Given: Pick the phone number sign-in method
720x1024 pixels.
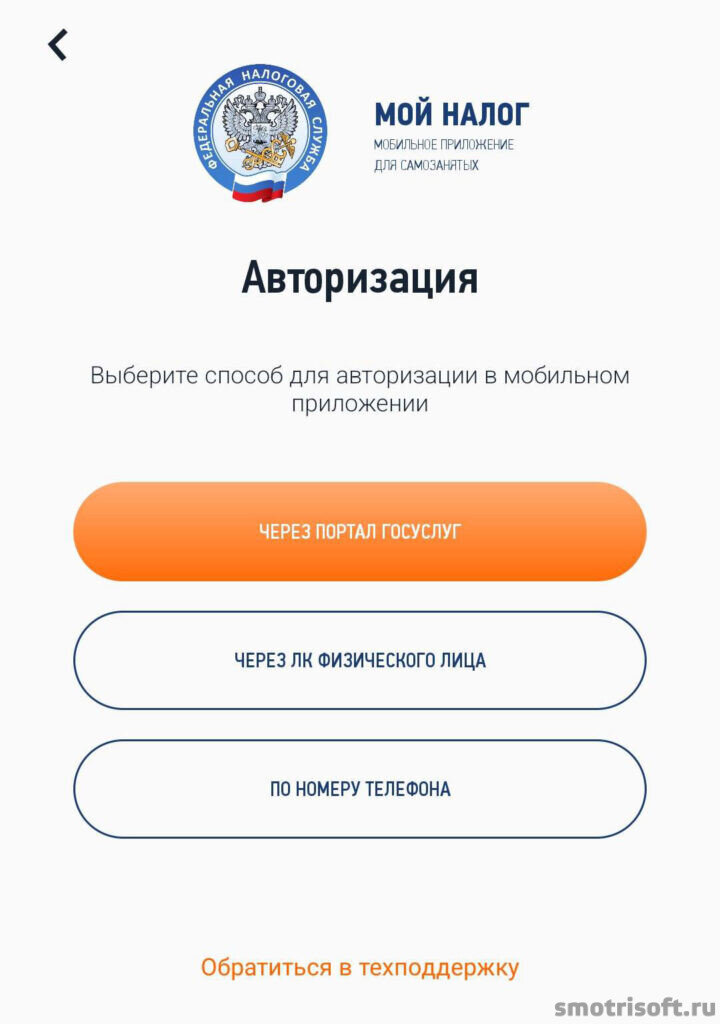Looking at the screenshot, I should tap(360, 789).
